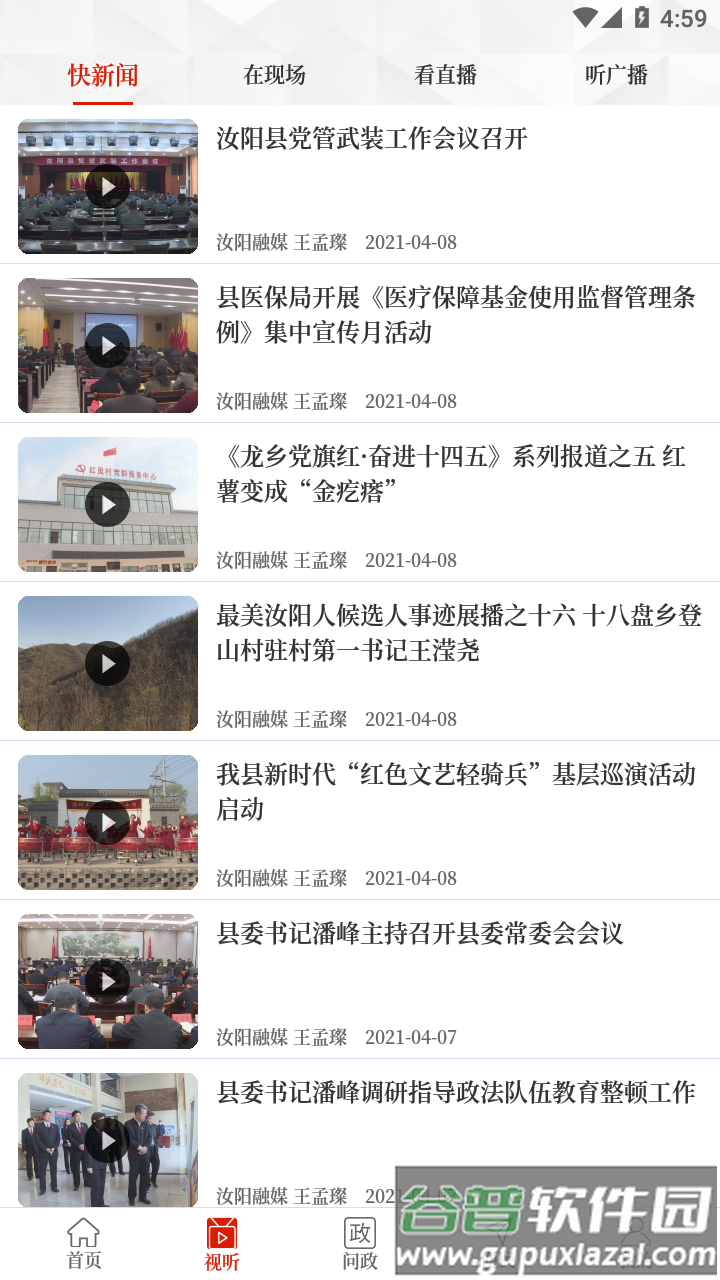Switch to the 在现场 tab
This screenshot has height=1280, width=720.
point(274,75)
